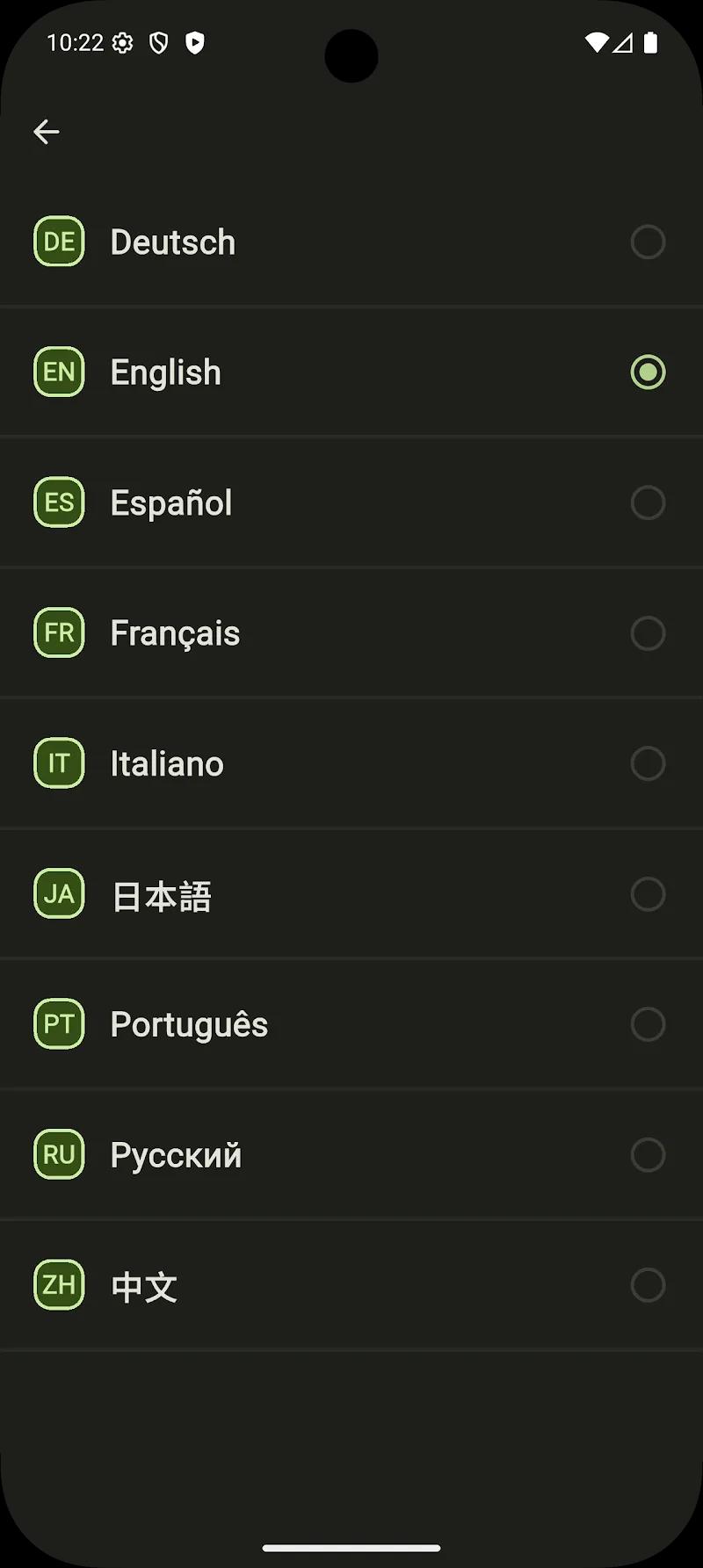Screen dimensions: 703x1568
Task: Choose the Chinese (ZH) language option
Action: pyautogui.click(x=351, y=1285)
